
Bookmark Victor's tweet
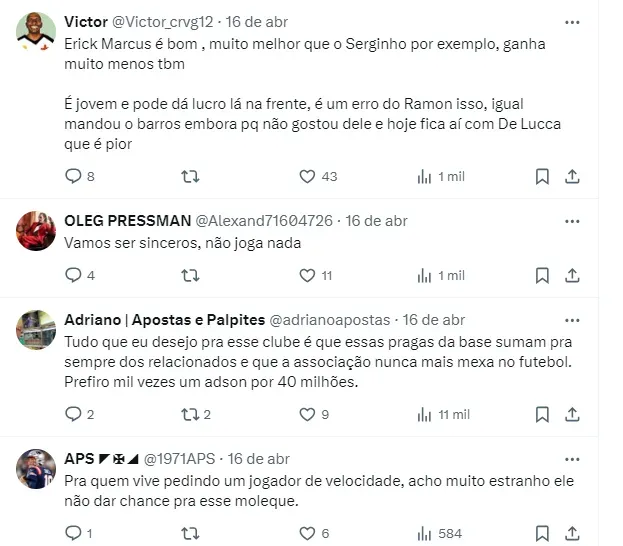pos(541,176)
